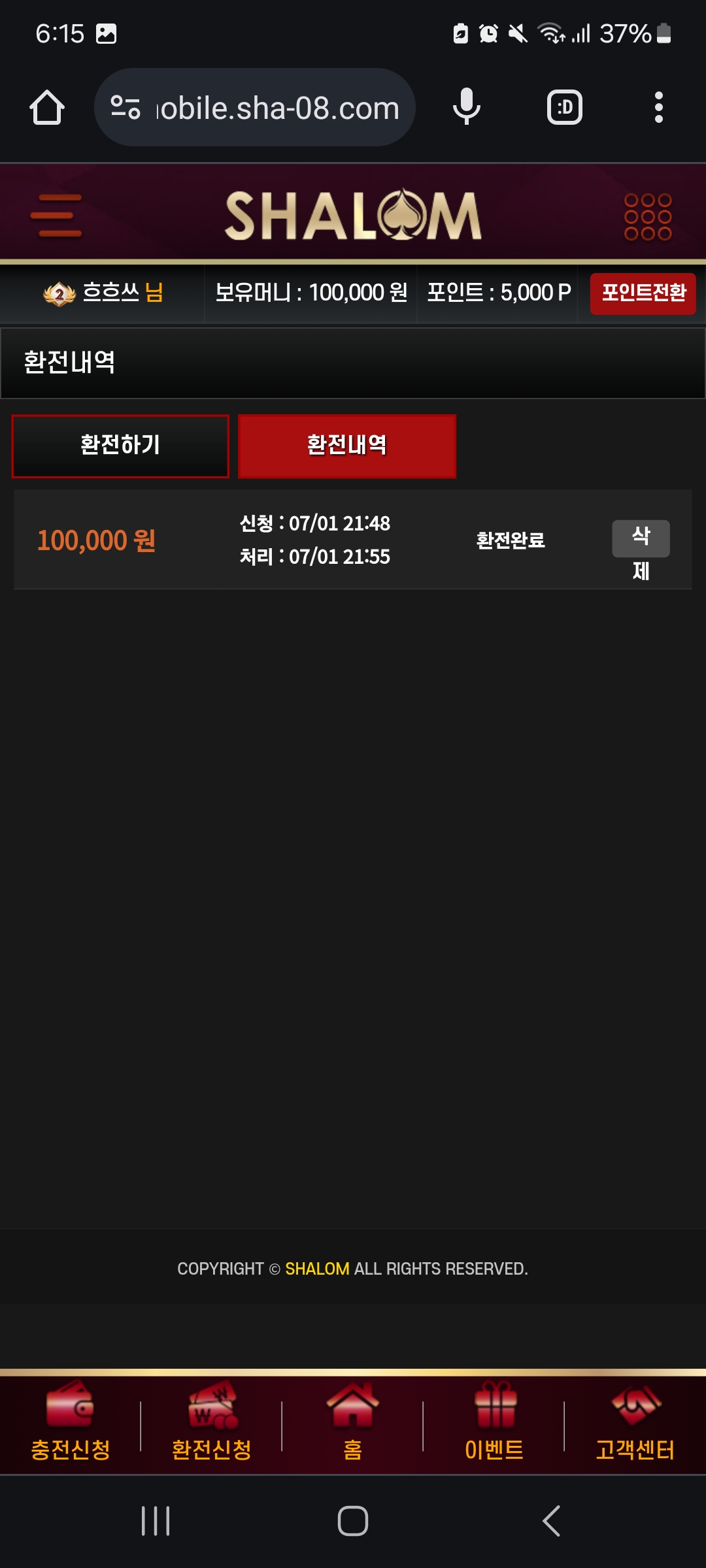Open the browser overflow menu
Screen dimensions: 706x1568
click(x=658, y=108)
